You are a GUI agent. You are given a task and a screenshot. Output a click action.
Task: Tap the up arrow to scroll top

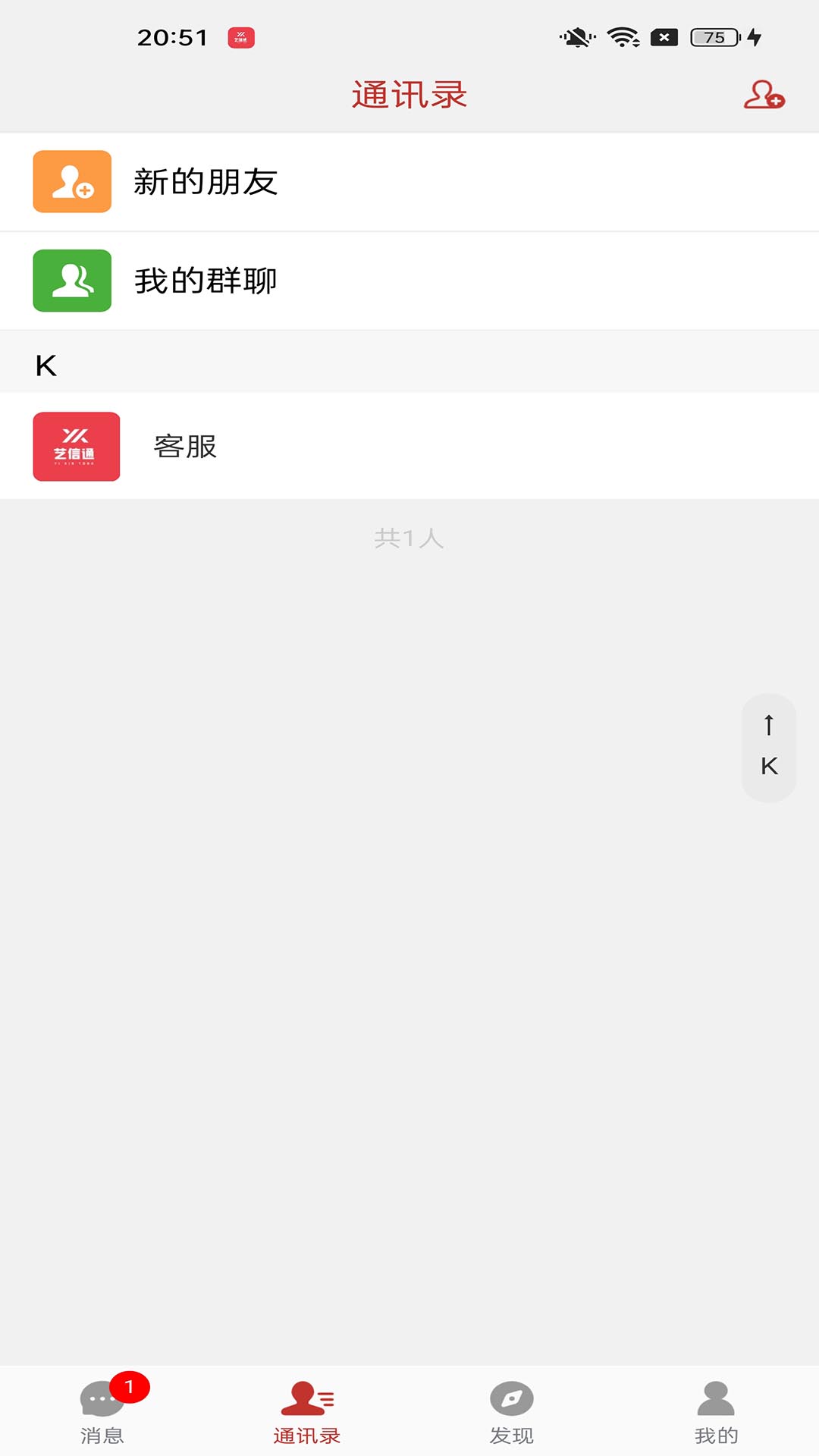(x=770, y=726)
